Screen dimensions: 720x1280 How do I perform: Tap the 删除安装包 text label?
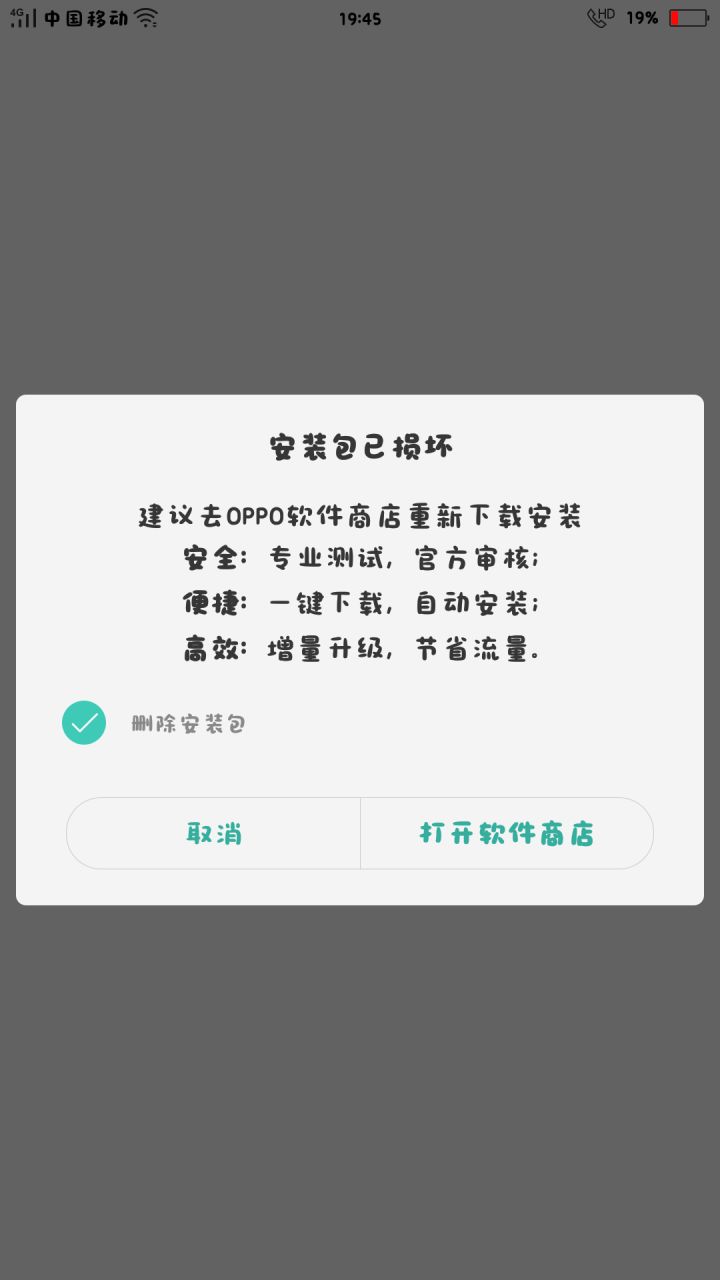pyautogui.click(x=187, y=722)
